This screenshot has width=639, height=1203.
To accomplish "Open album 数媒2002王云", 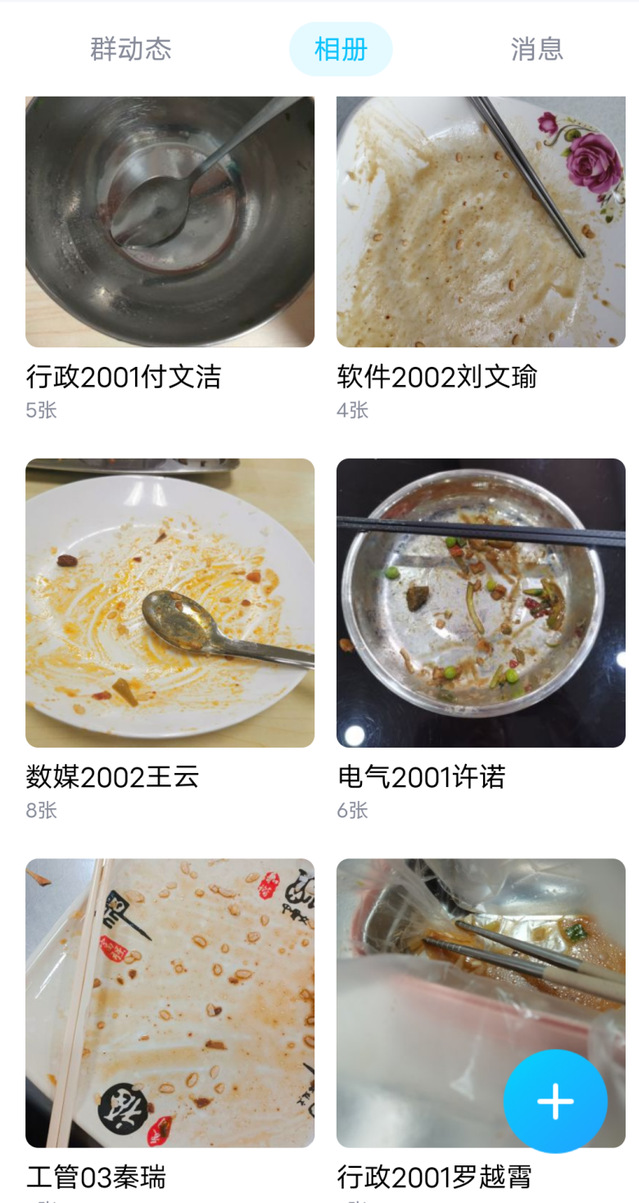I will (170, 602).
